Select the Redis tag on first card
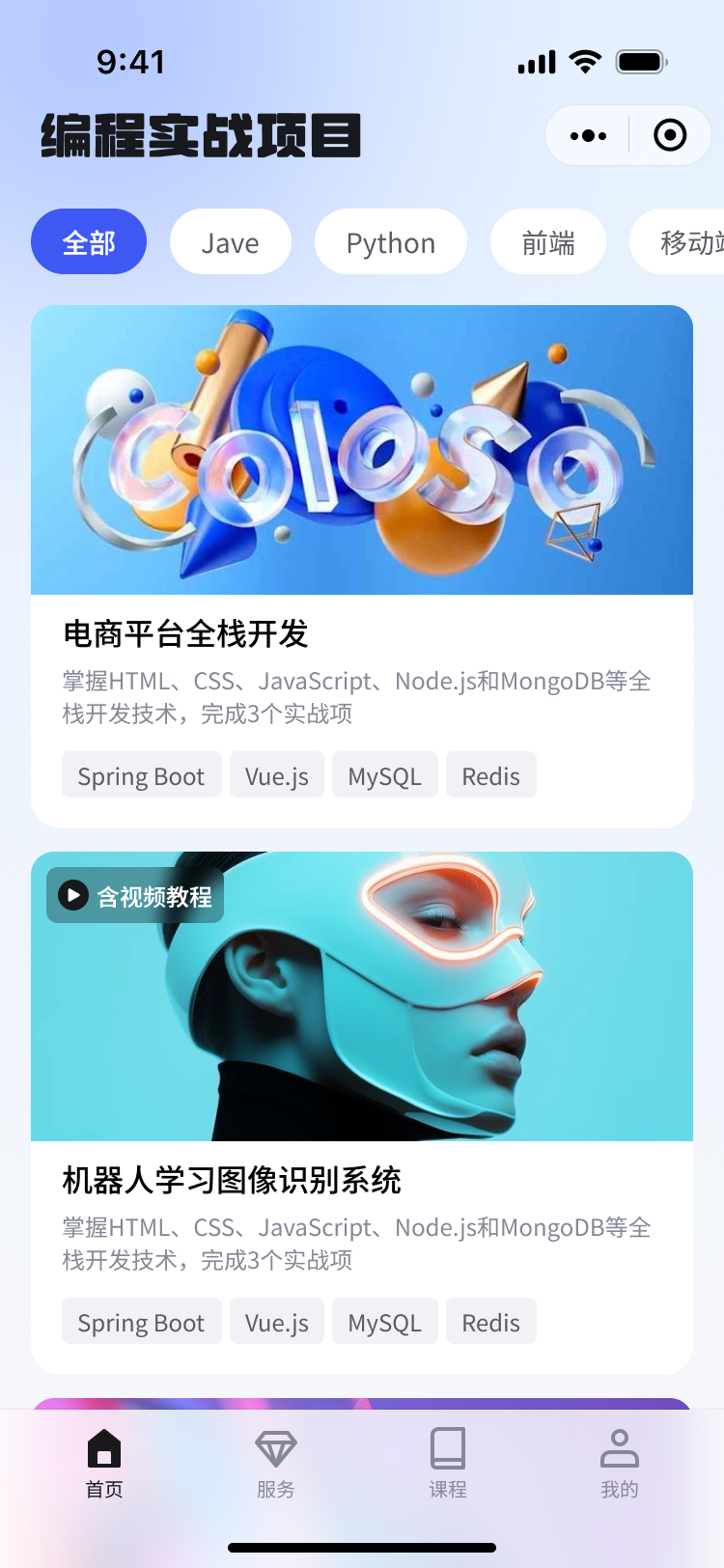Viewport: 724px width, 1568px height. 490,774
